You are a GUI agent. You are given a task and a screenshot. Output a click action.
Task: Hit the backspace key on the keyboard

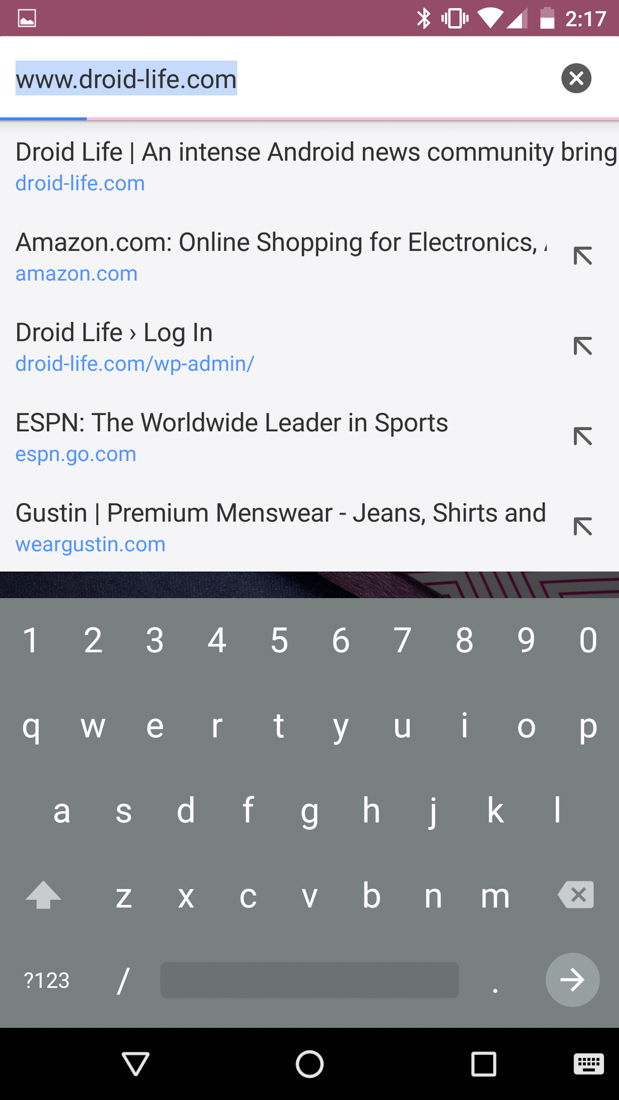coord(576,895)
